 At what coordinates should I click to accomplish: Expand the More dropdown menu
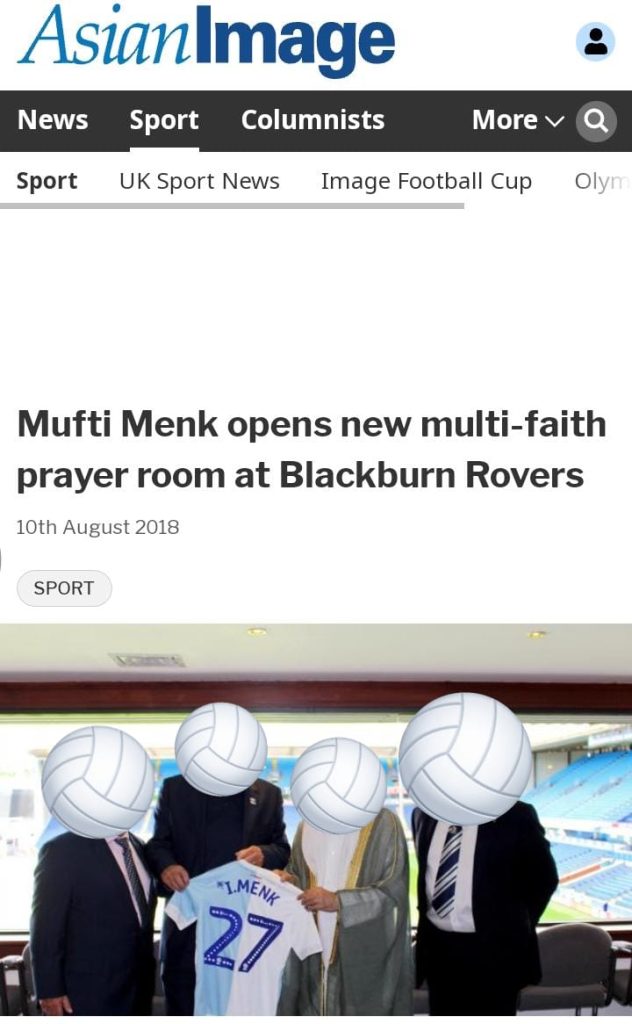[x=517, y=120]
